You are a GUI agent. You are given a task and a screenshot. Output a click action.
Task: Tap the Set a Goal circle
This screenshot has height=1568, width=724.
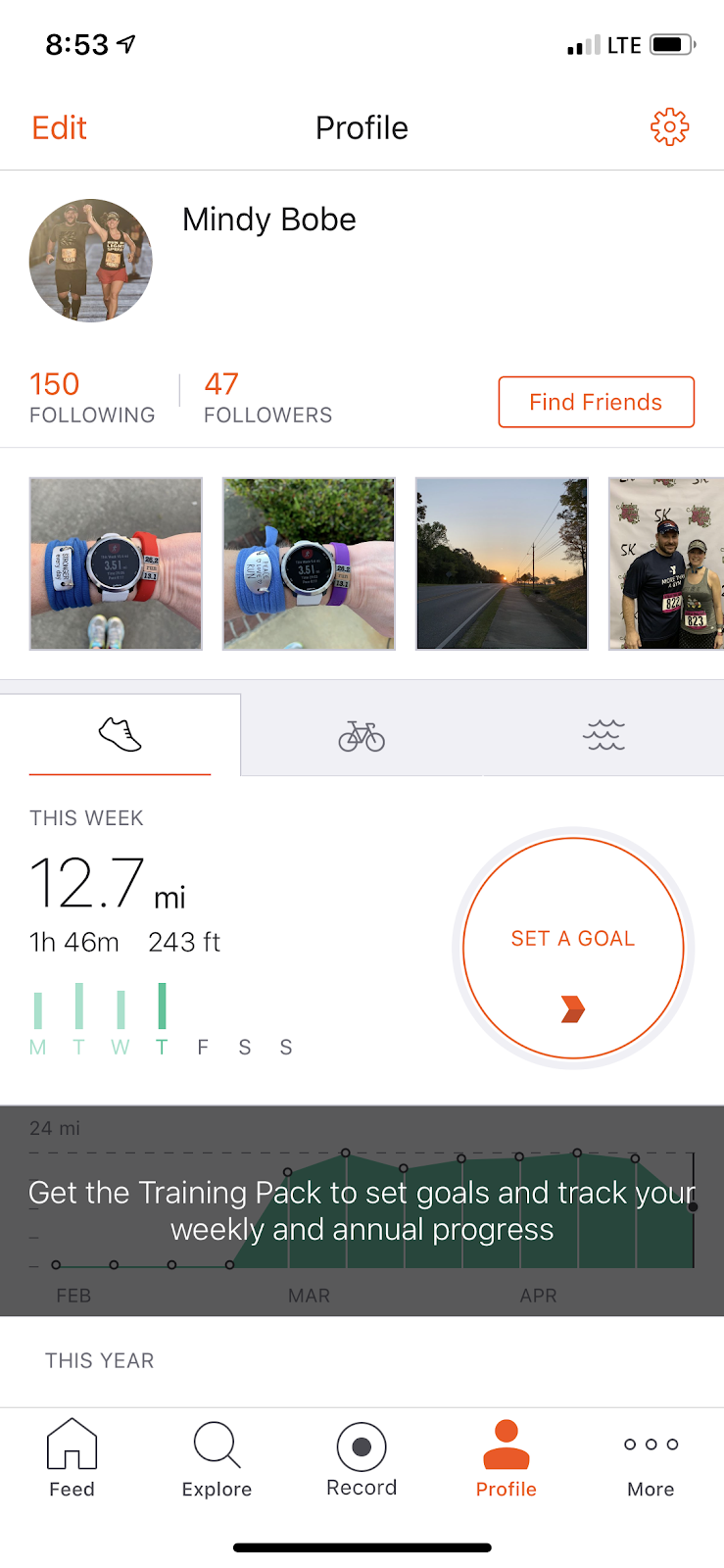click(x=573, y=949)
